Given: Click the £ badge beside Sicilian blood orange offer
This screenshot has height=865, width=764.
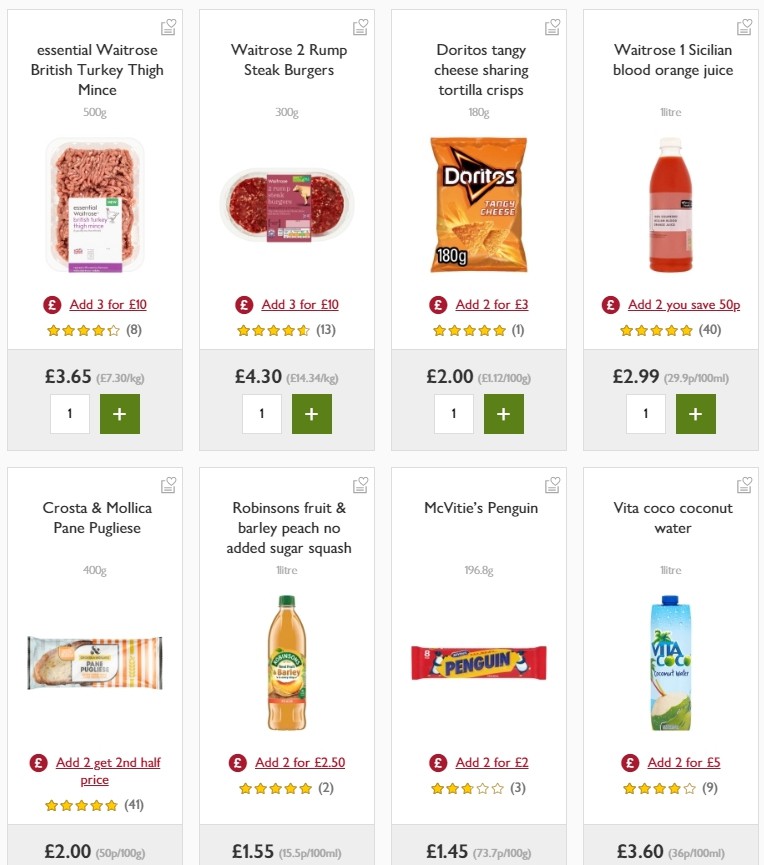Looking at the screenshot, I should click(x=610, y=303).
